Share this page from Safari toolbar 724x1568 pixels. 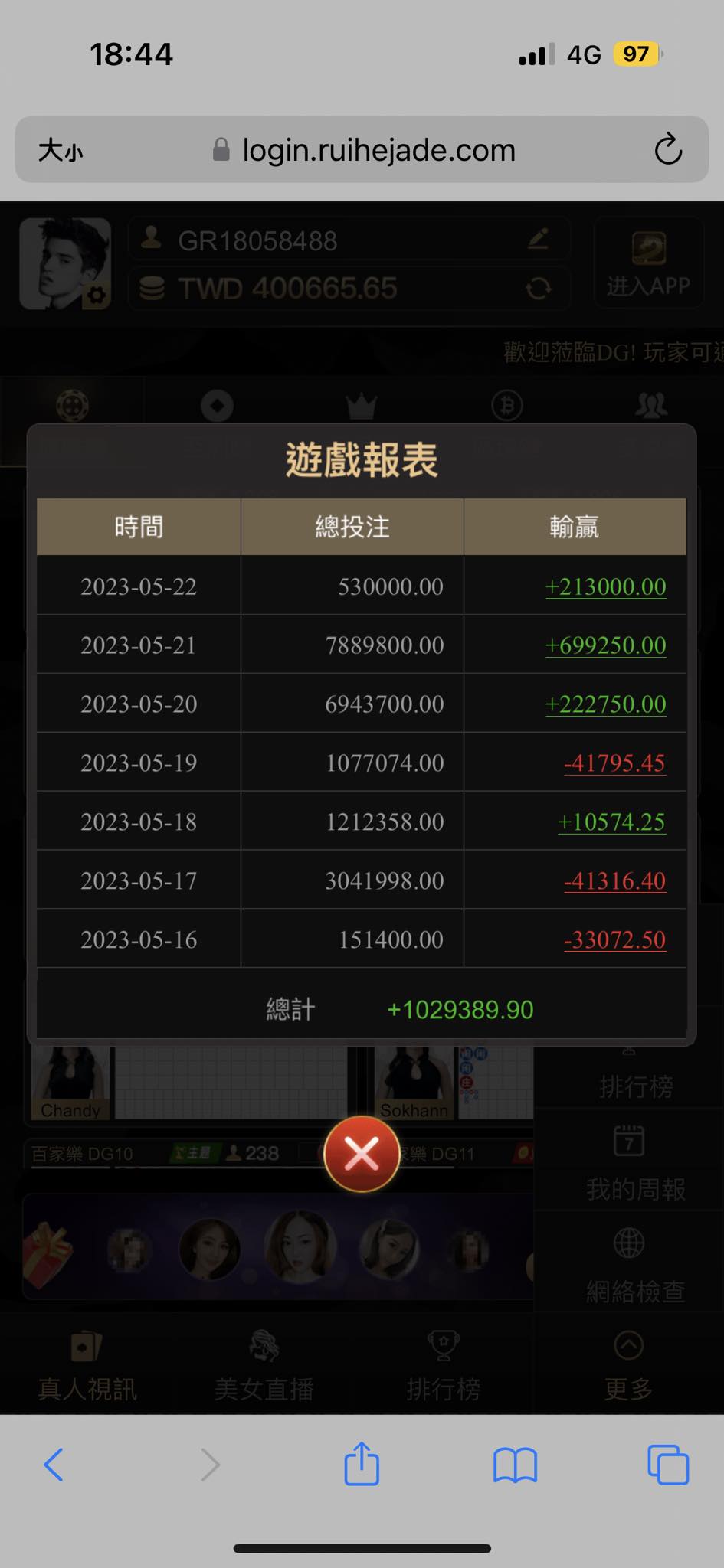click(x=362, y=1464)
